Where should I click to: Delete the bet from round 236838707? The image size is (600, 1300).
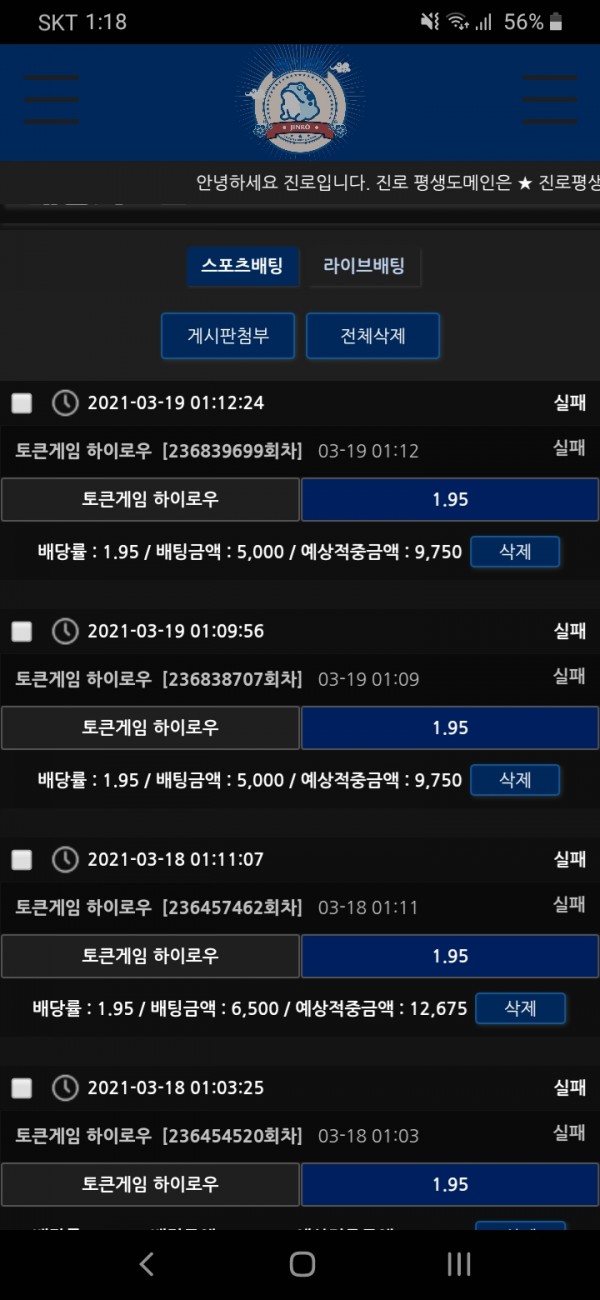pyautogui.click(x=514, y=780)
